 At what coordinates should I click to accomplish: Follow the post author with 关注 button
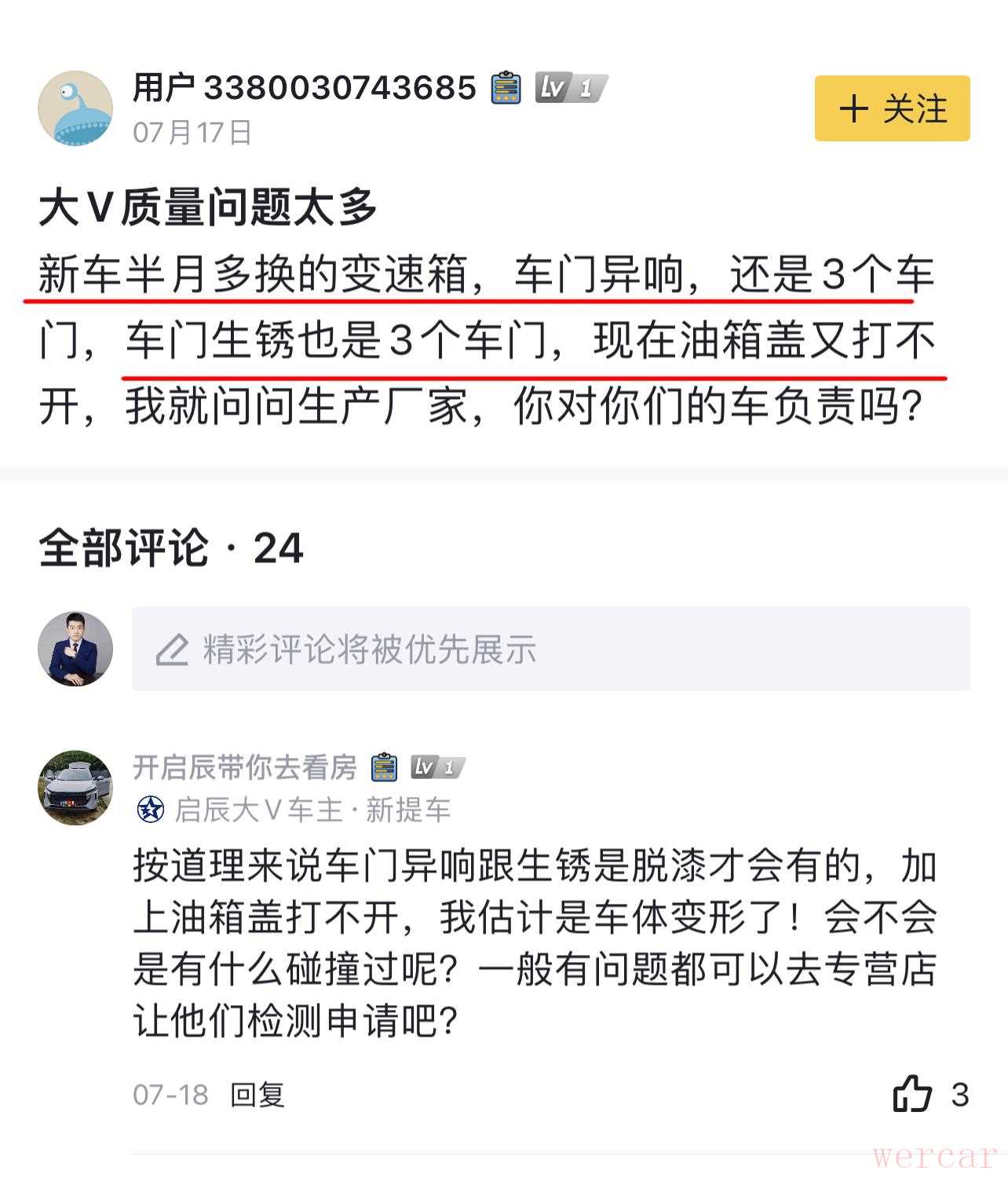[892, 108]
